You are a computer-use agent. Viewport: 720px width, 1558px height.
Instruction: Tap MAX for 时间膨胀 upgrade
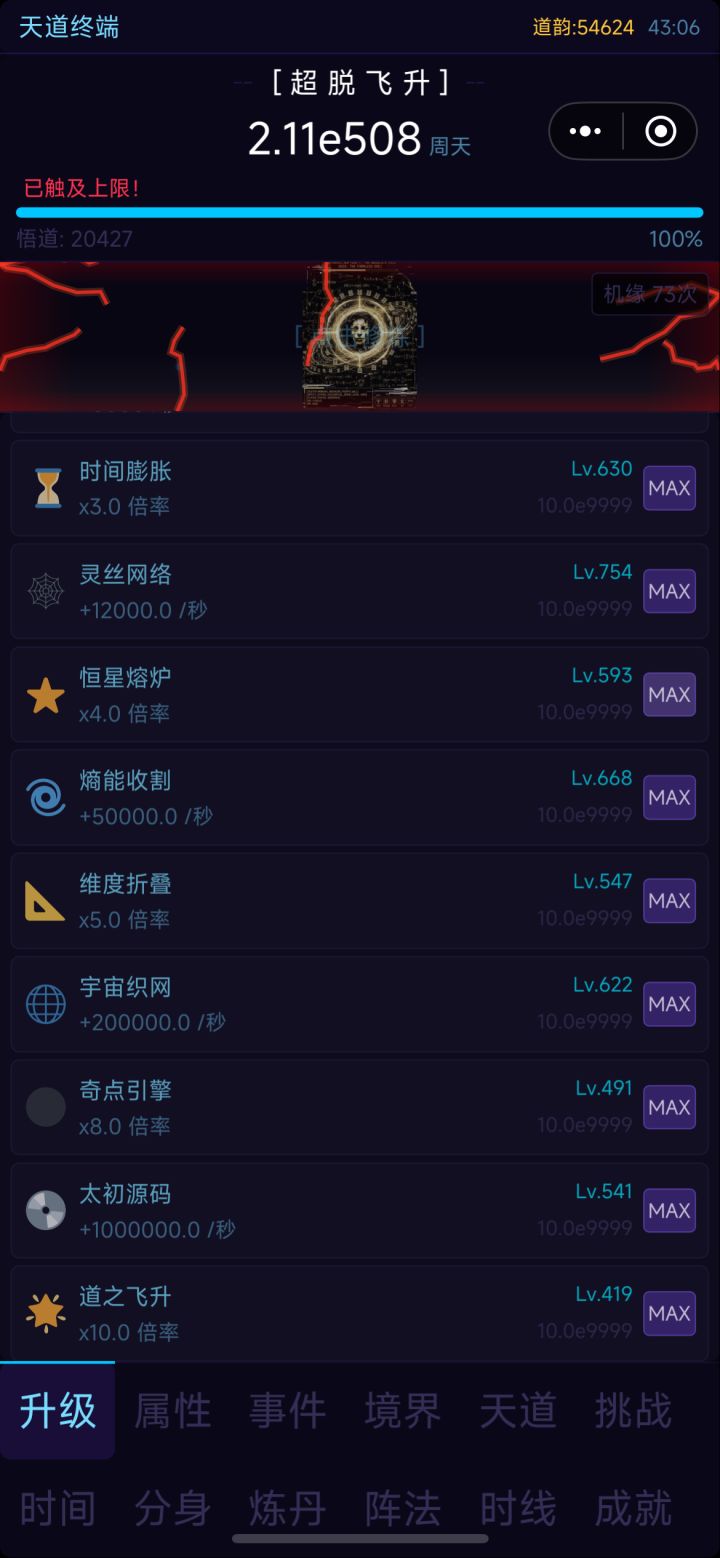click(x=669, y=488)
